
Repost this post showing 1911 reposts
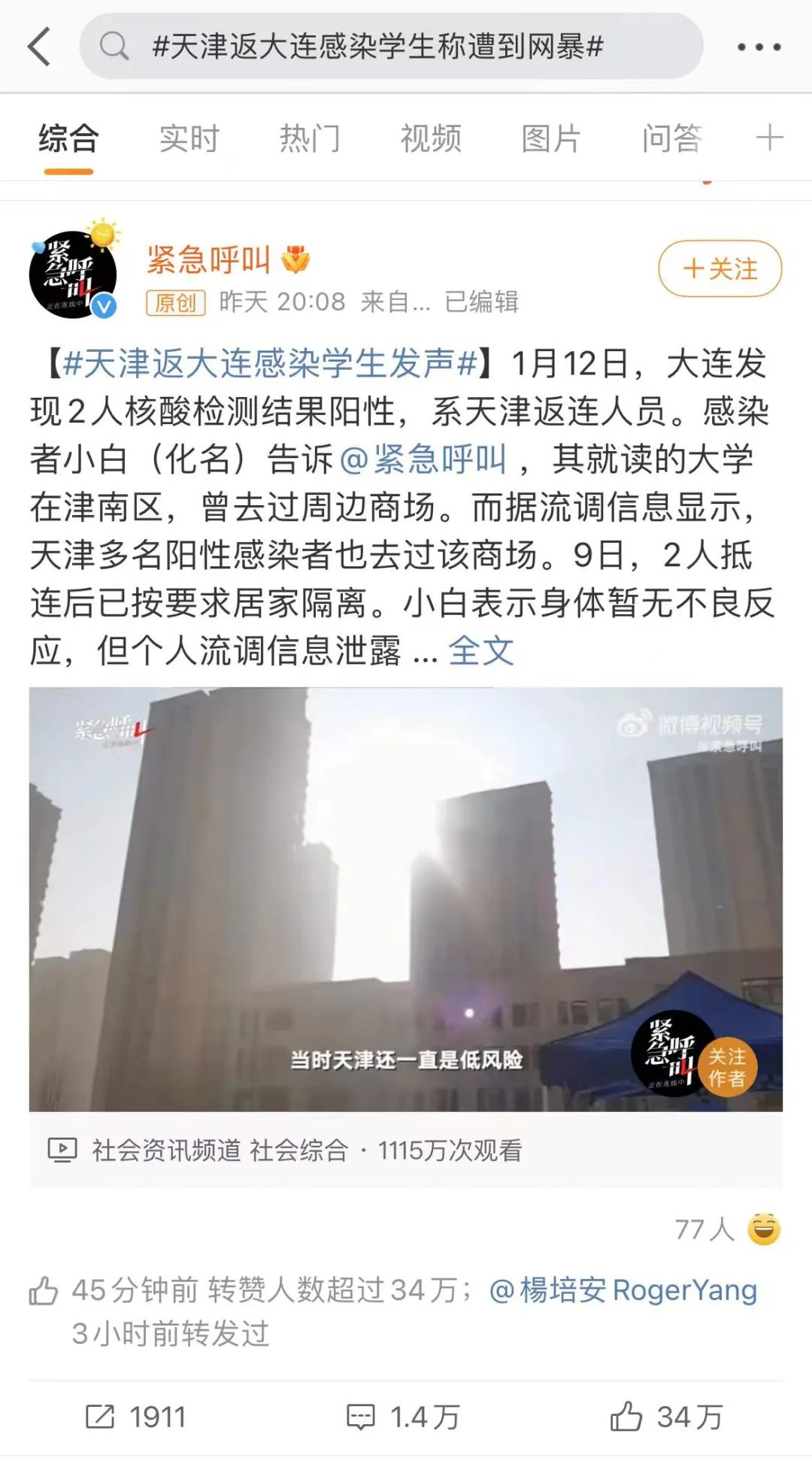[135, 1417]
